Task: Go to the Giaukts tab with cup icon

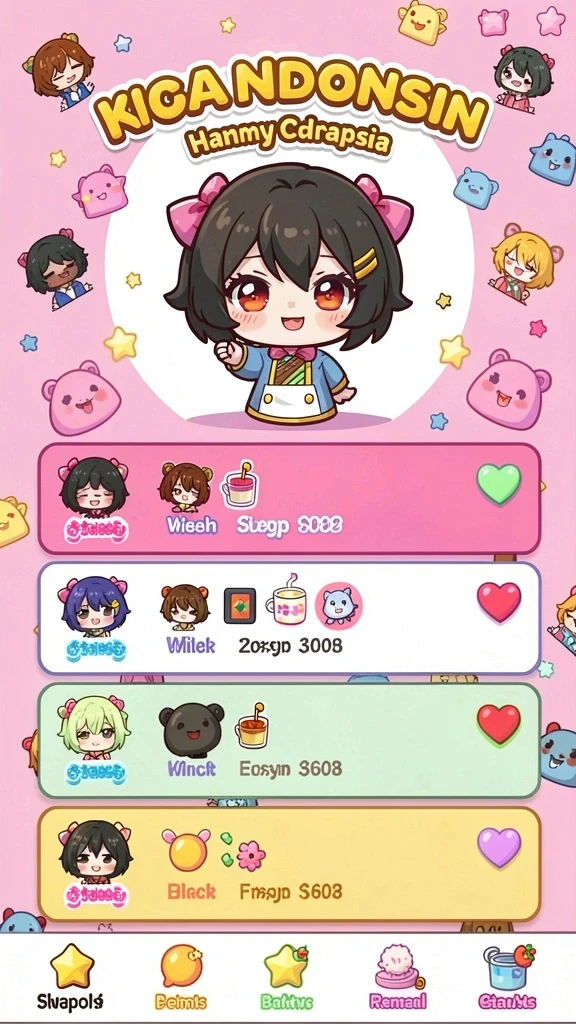Action: click(x=507, y=976)
